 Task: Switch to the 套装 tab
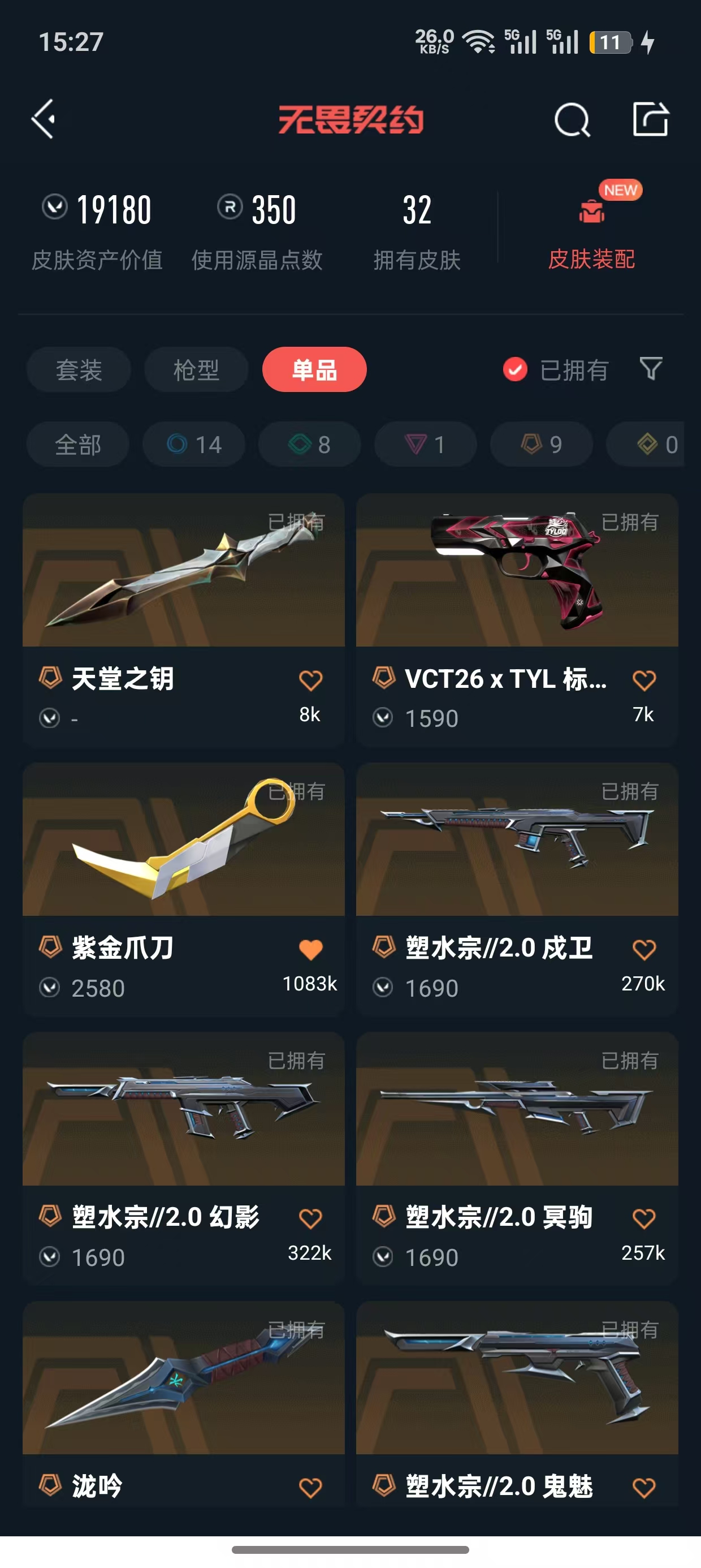point(79,369)
